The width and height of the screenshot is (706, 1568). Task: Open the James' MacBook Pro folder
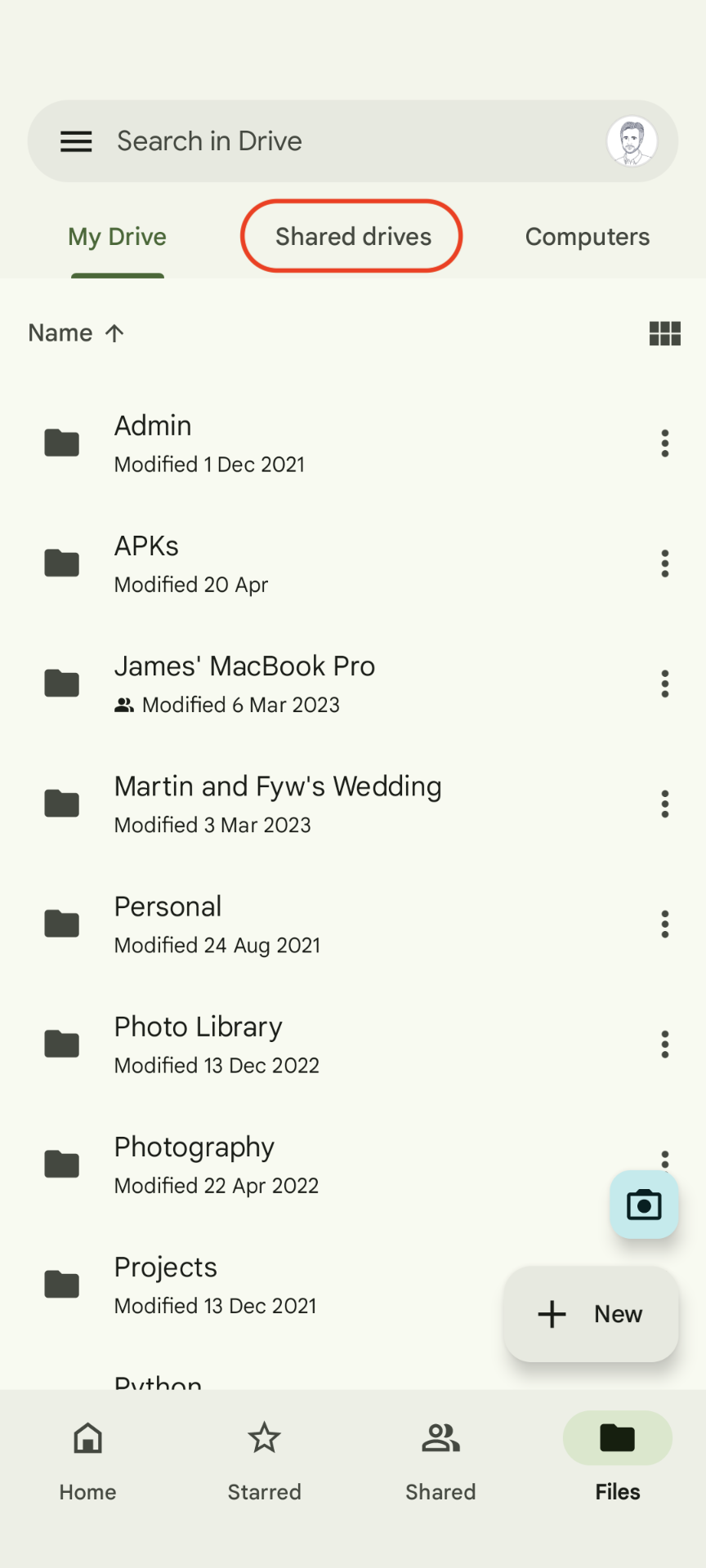(244, 684)
